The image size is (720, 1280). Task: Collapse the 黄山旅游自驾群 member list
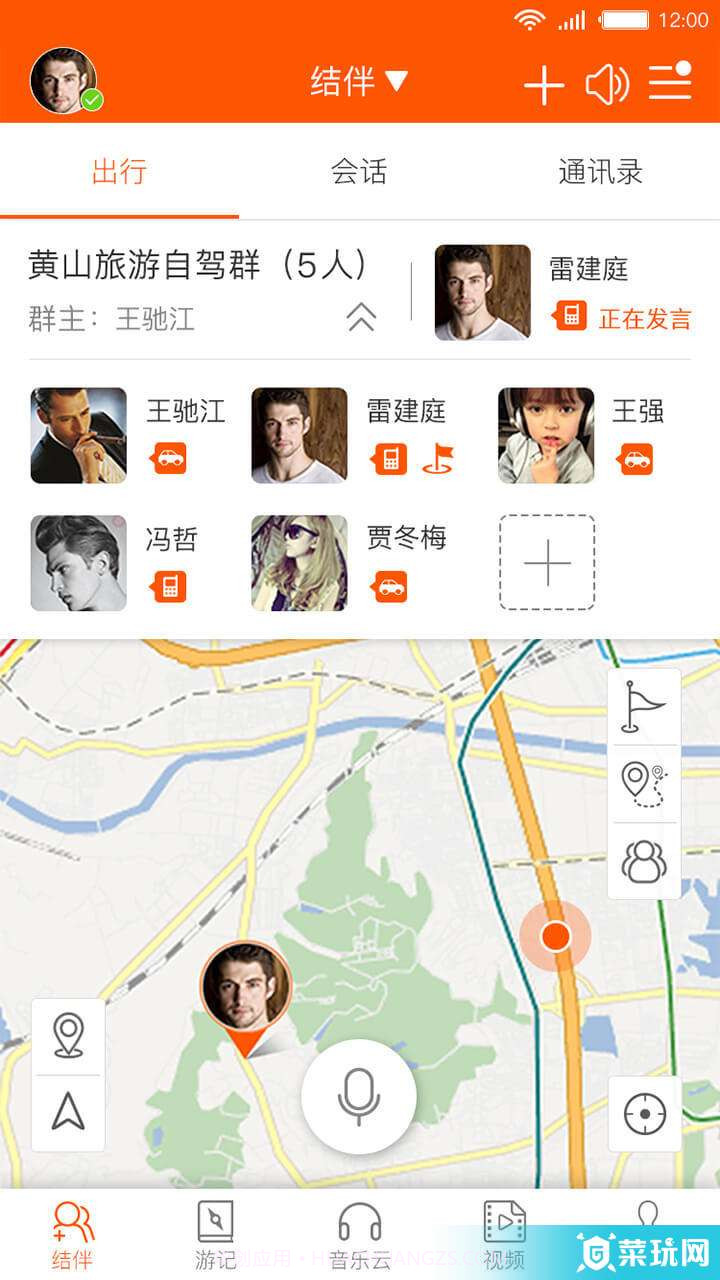point(361,317)
